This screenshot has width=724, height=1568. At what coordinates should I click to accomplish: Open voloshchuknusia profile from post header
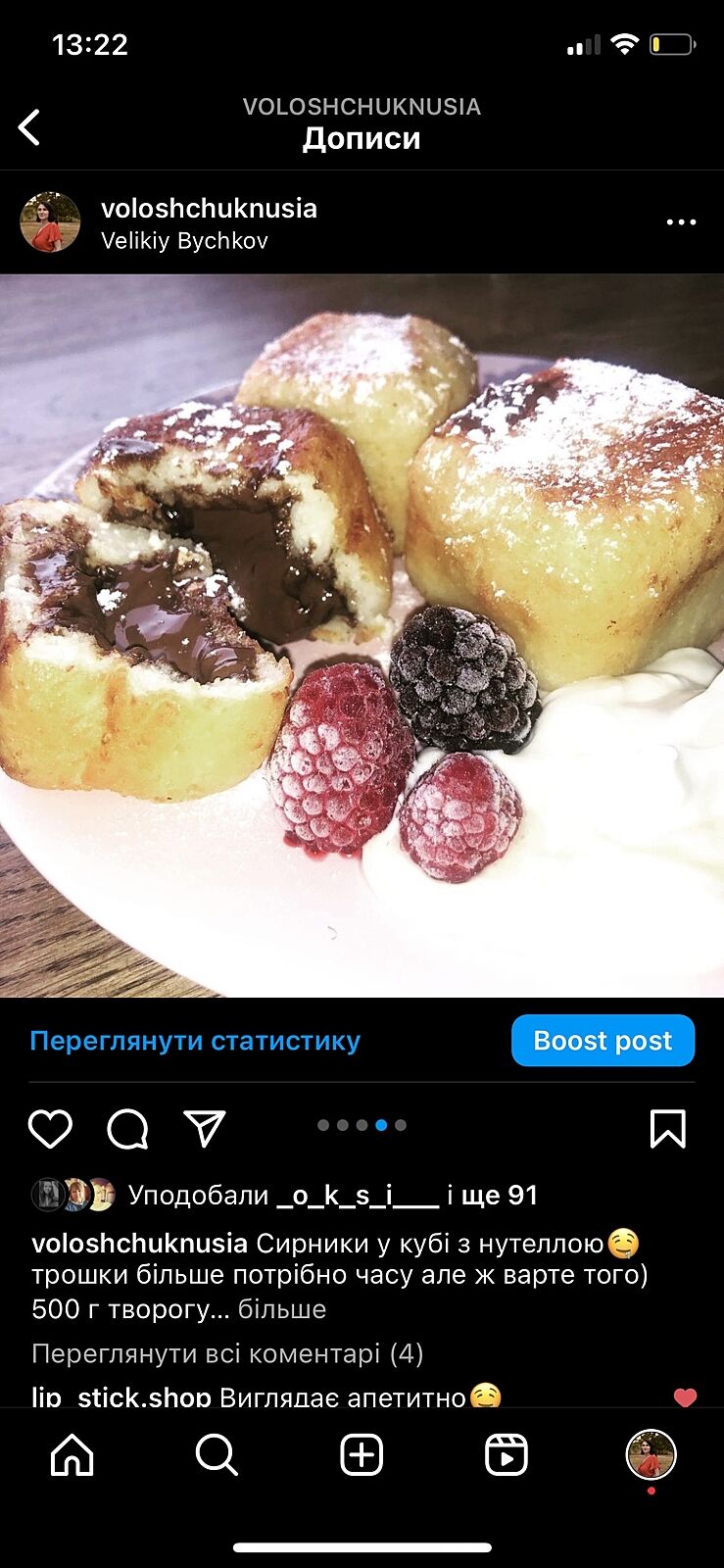click(x=209, y=208)
